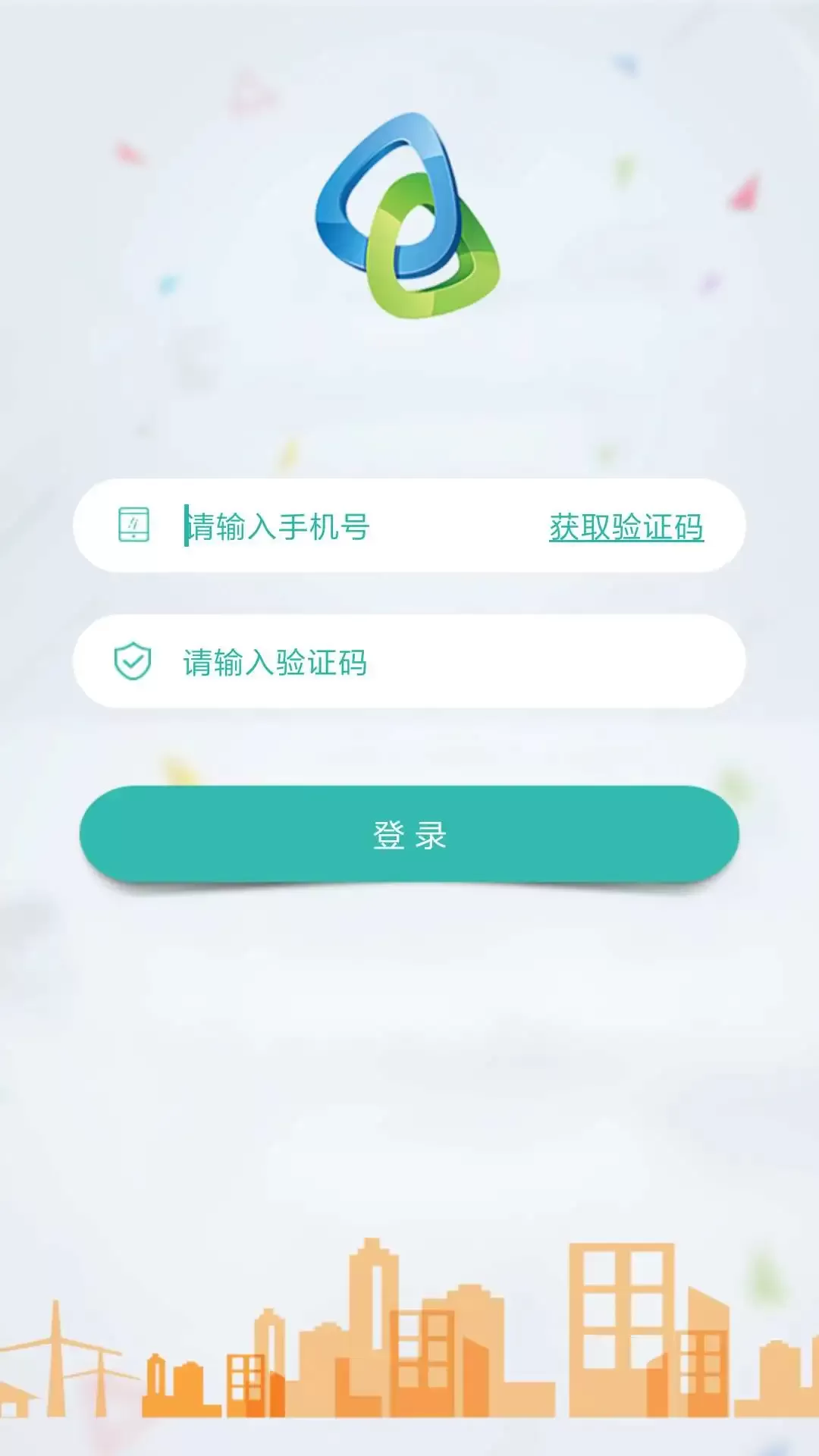Focus the 请输入验证码 field
Image resolution: width=819 pixels, height=1456 pixels.
(x=409, y=662)
